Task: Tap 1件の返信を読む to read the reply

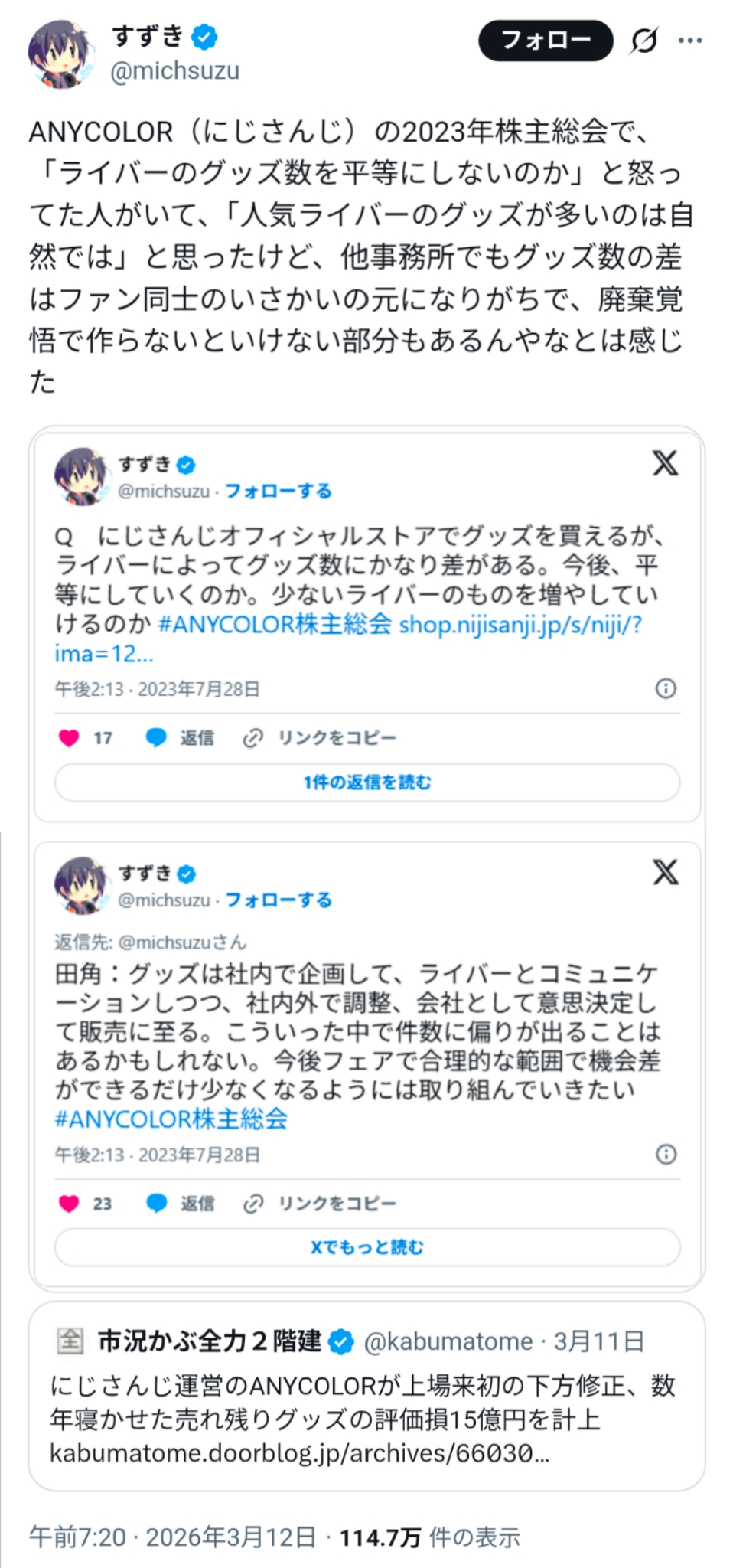Action: [367, 782]
